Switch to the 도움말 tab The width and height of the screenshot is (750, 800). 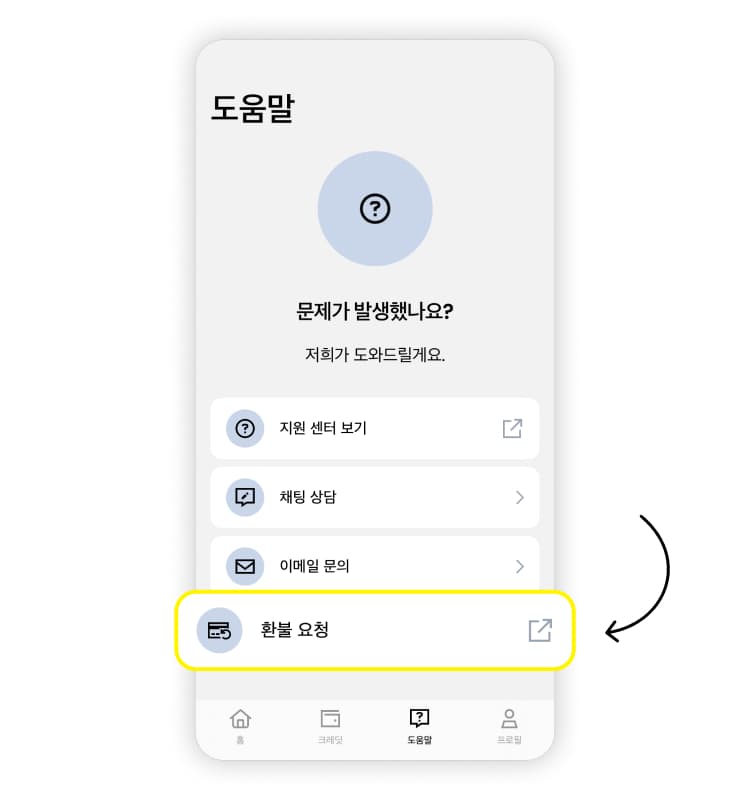pyautogui.click(x=419, y=722)
